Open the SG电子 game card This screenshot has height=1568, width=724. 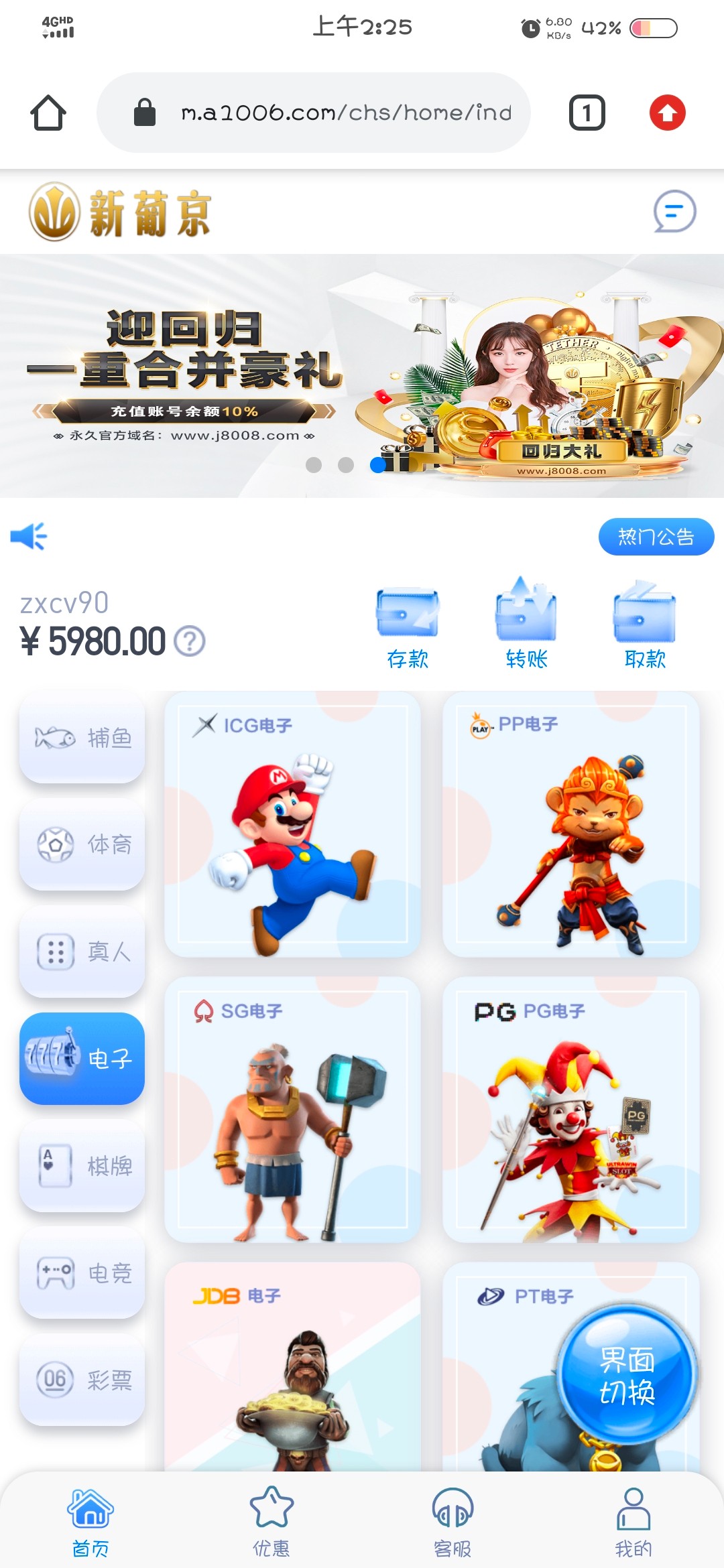tap(292, 1110)
